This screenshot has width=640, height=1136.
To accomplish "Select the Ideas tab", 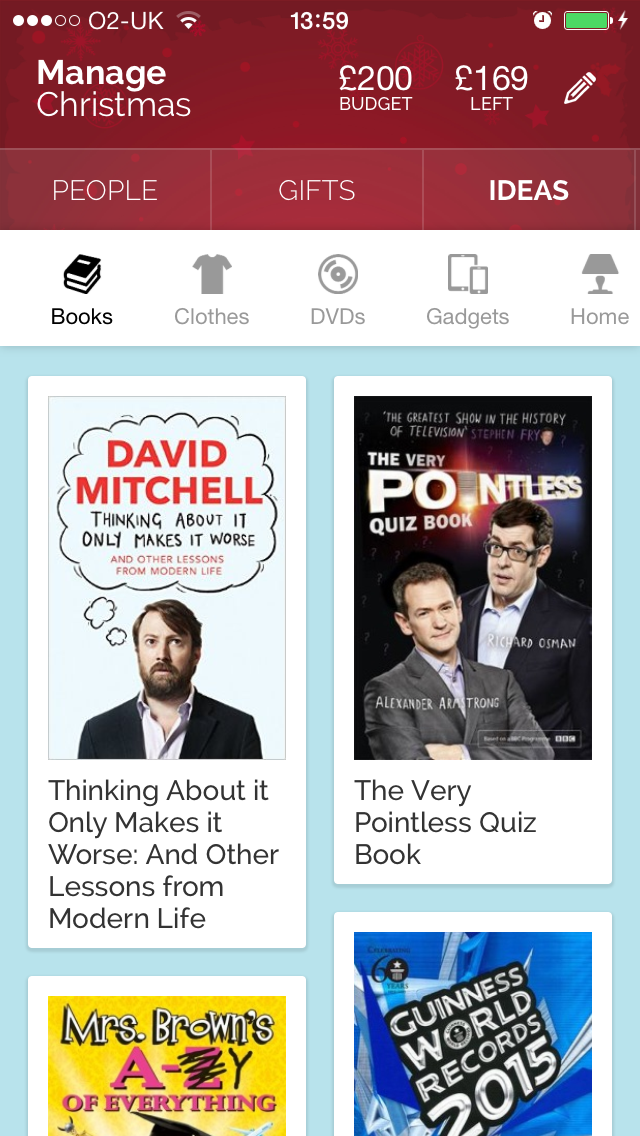I will pyautogui.click(x=528, y=190).
